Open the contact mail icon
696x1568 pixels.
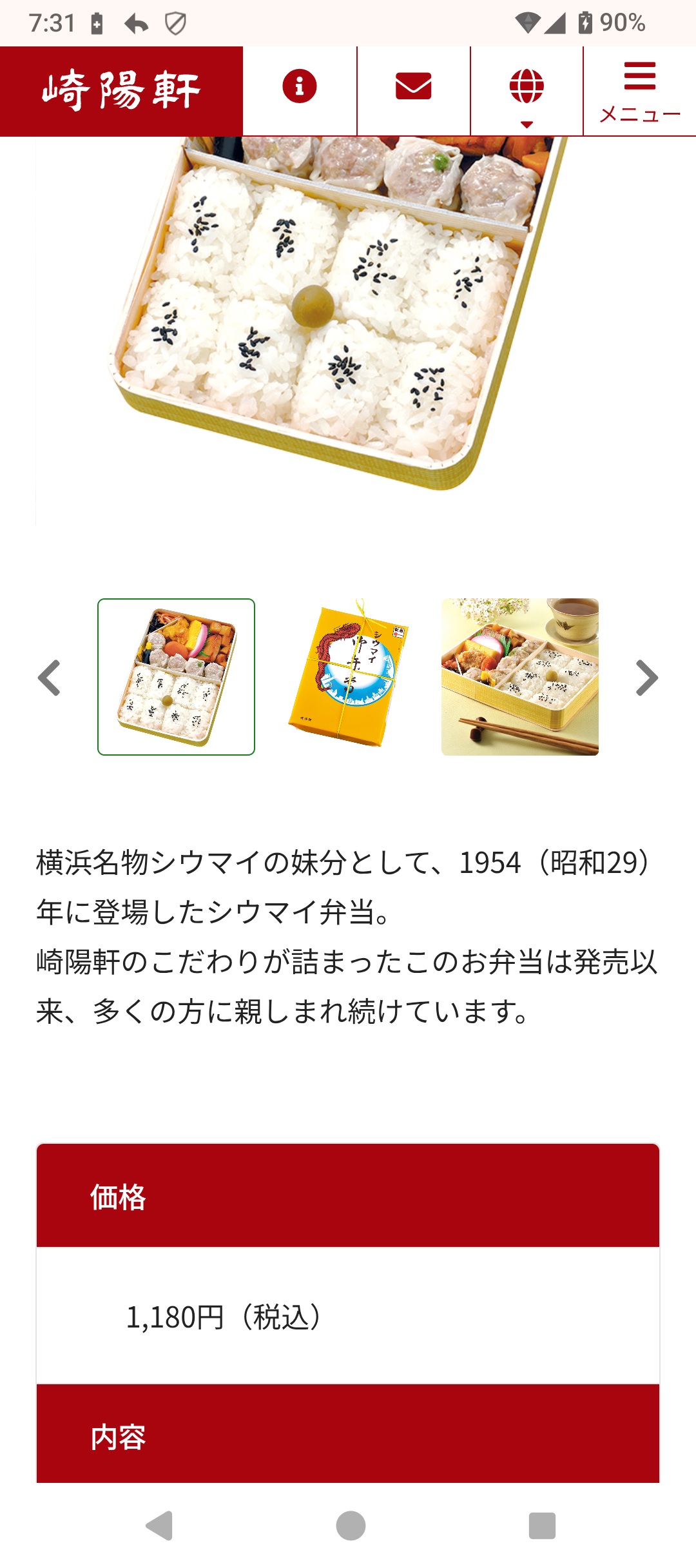click(x=413, y=86)
